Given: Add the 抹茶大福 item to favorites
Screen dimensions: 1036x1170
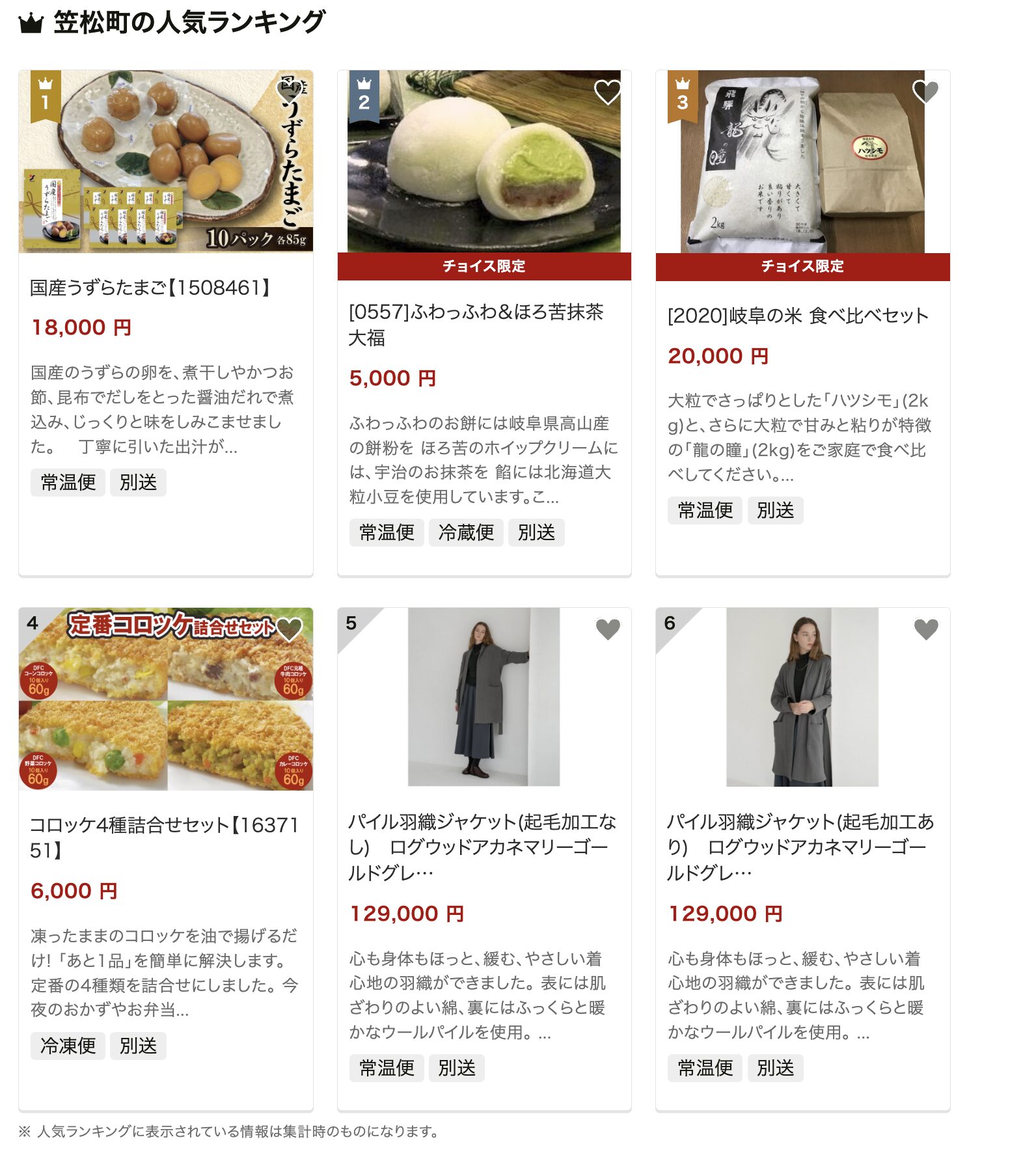Looking at the screenshot, I should 607,92.
